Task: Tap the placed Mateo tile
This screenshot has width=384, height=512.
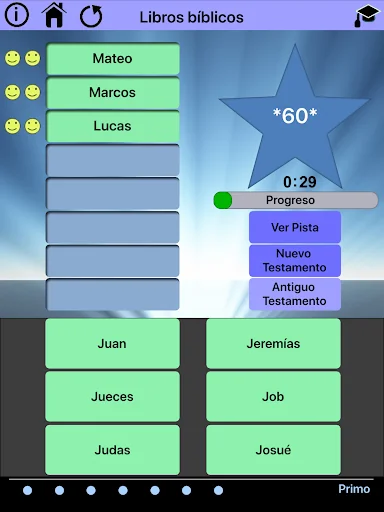Action: coord(113,59)
